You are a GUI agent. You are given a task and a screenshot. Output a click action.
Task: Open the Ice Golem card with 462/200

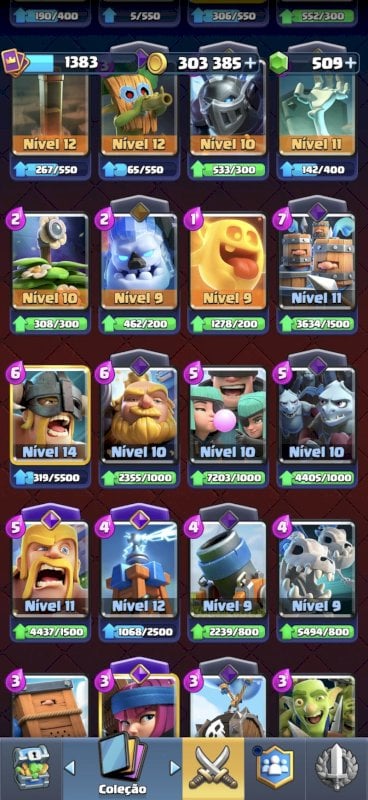(139, 261)
